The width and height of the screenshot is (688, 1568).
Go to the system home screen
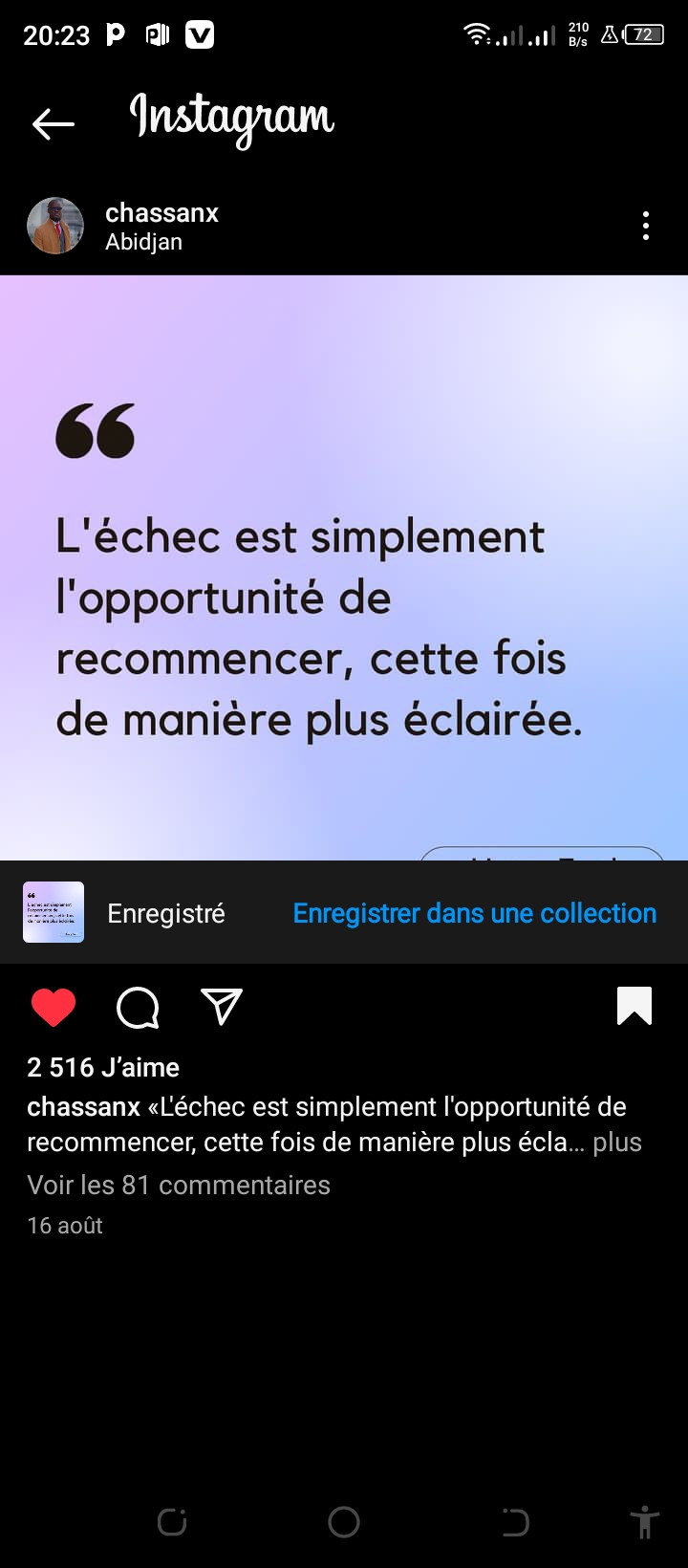[344, 1521]
